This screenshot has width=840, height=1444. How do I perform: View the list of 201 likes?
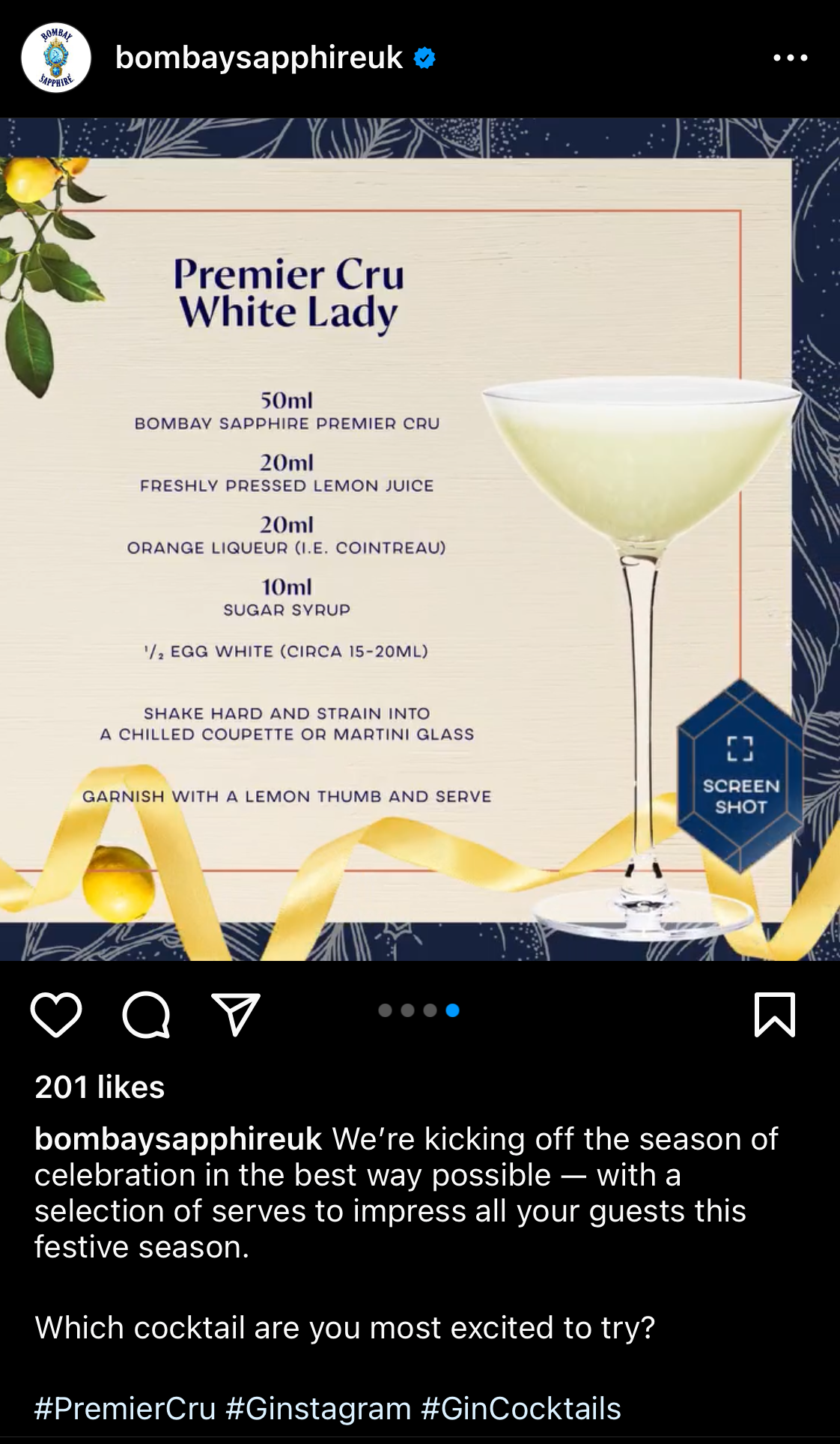click(100, 1087)
